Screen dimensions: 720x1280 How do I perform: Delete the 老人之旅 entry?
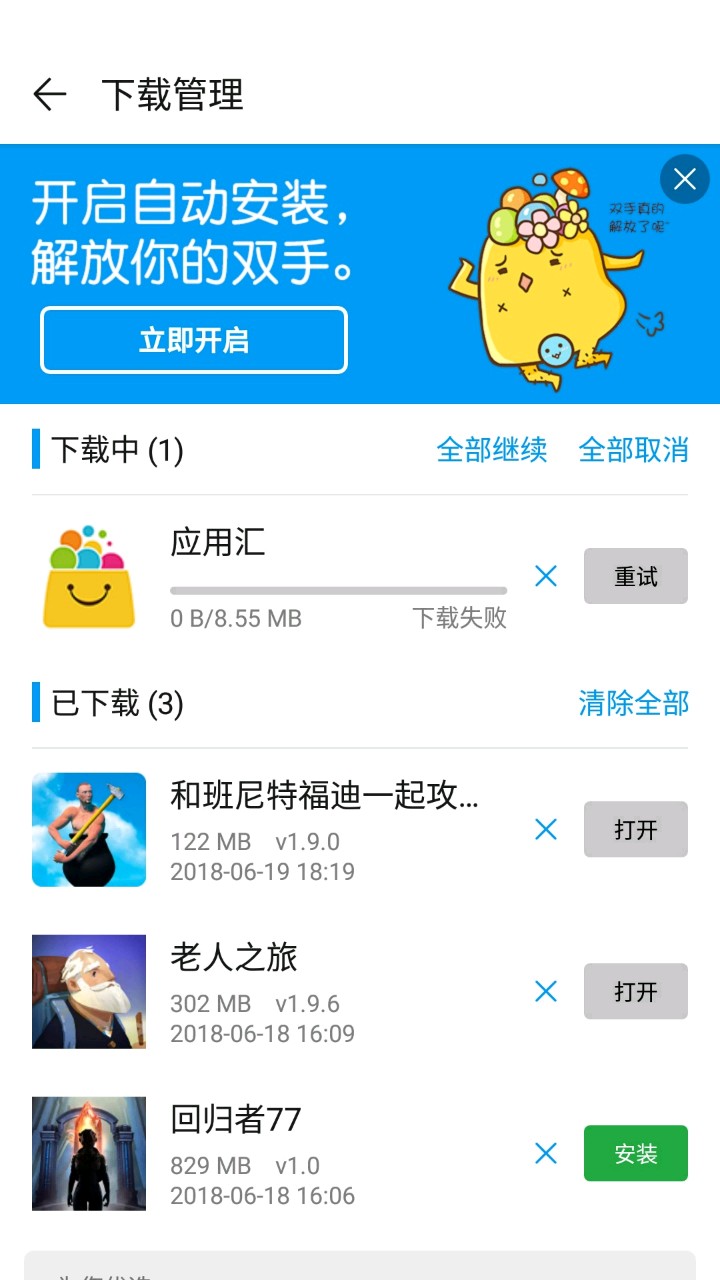[x=546, y=991]
